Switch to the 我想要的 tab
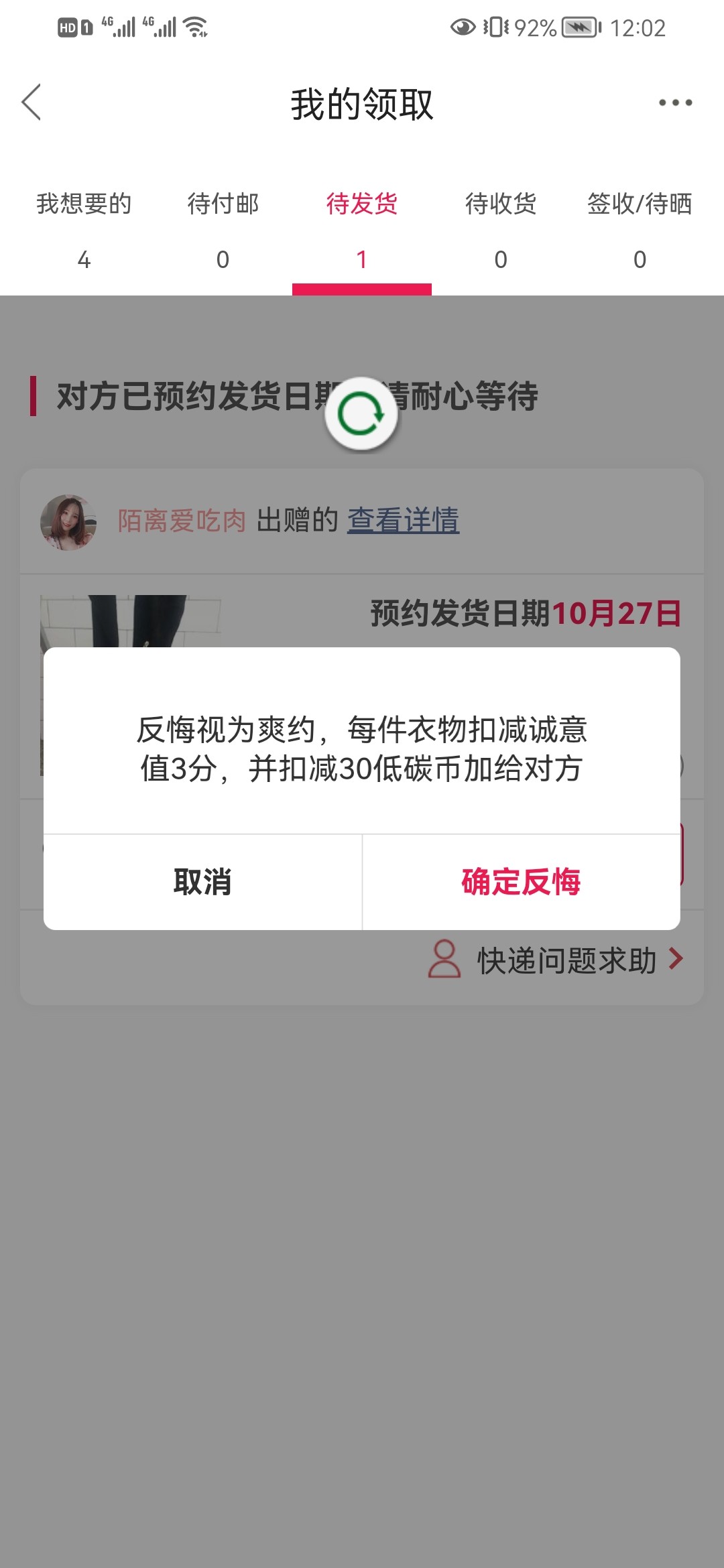This screenshot has width=724, height=1568. [x=84, y=228]
